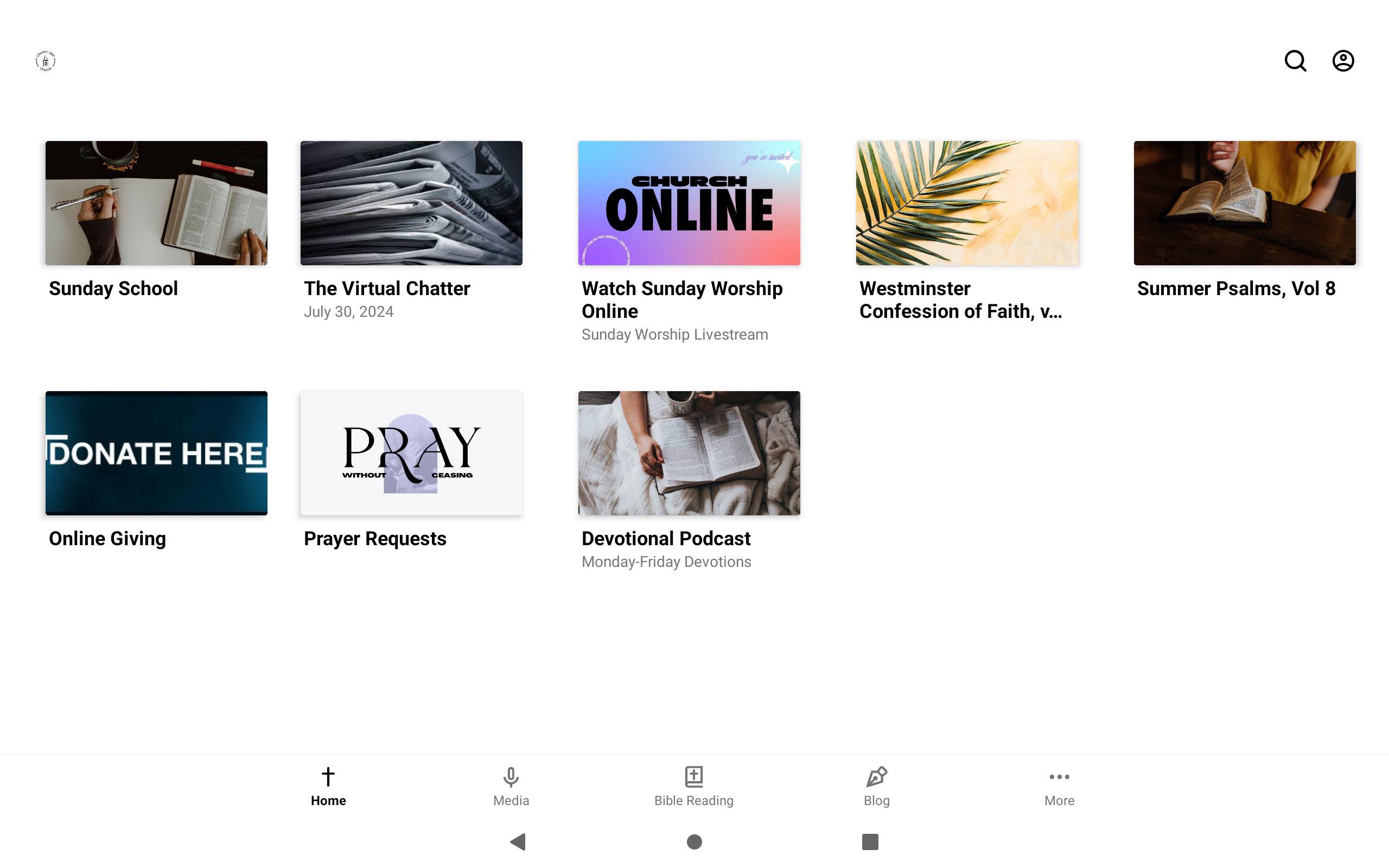Switch to the Media tab

click(x=511, y=786)
